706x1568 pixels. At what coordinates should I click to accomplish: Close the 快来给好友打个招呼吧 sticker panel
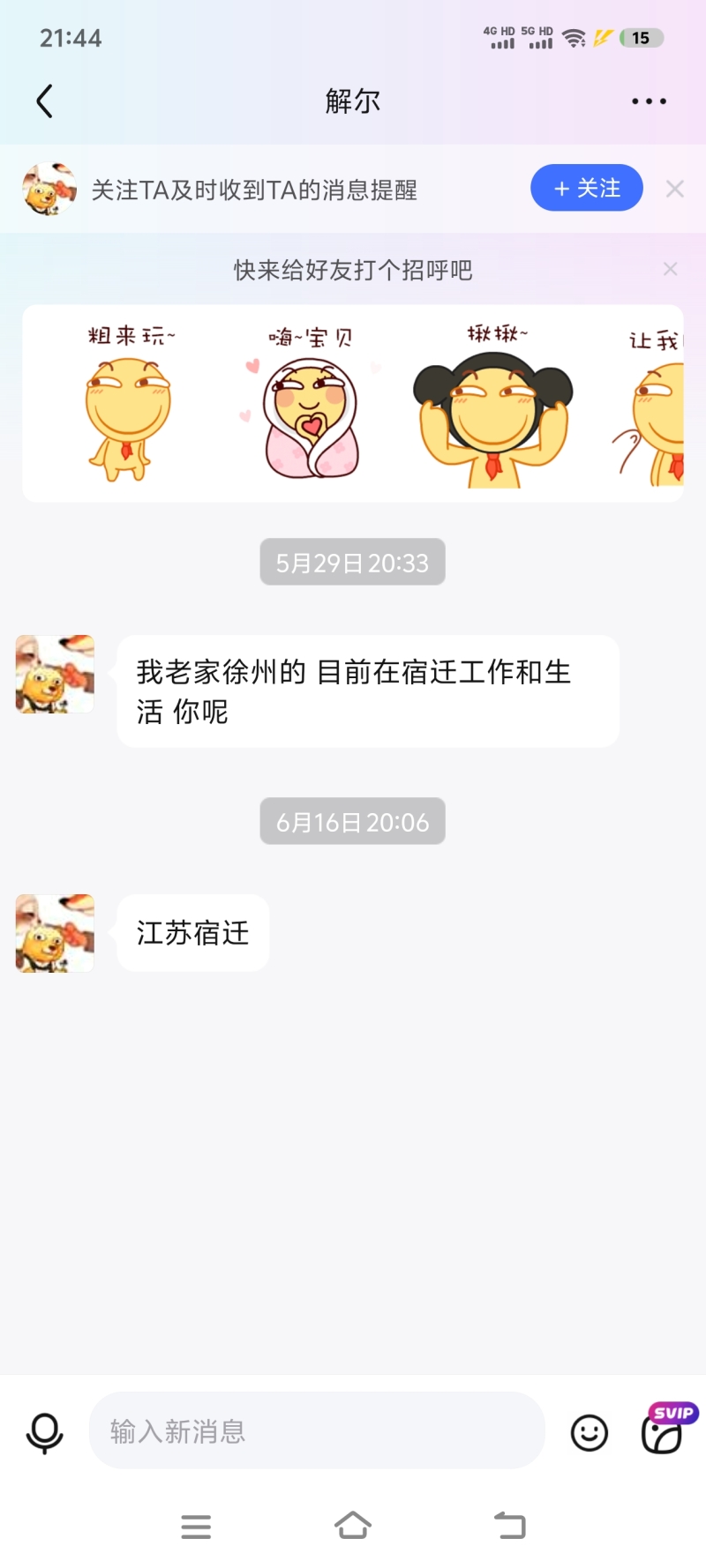tap(671, 269)
